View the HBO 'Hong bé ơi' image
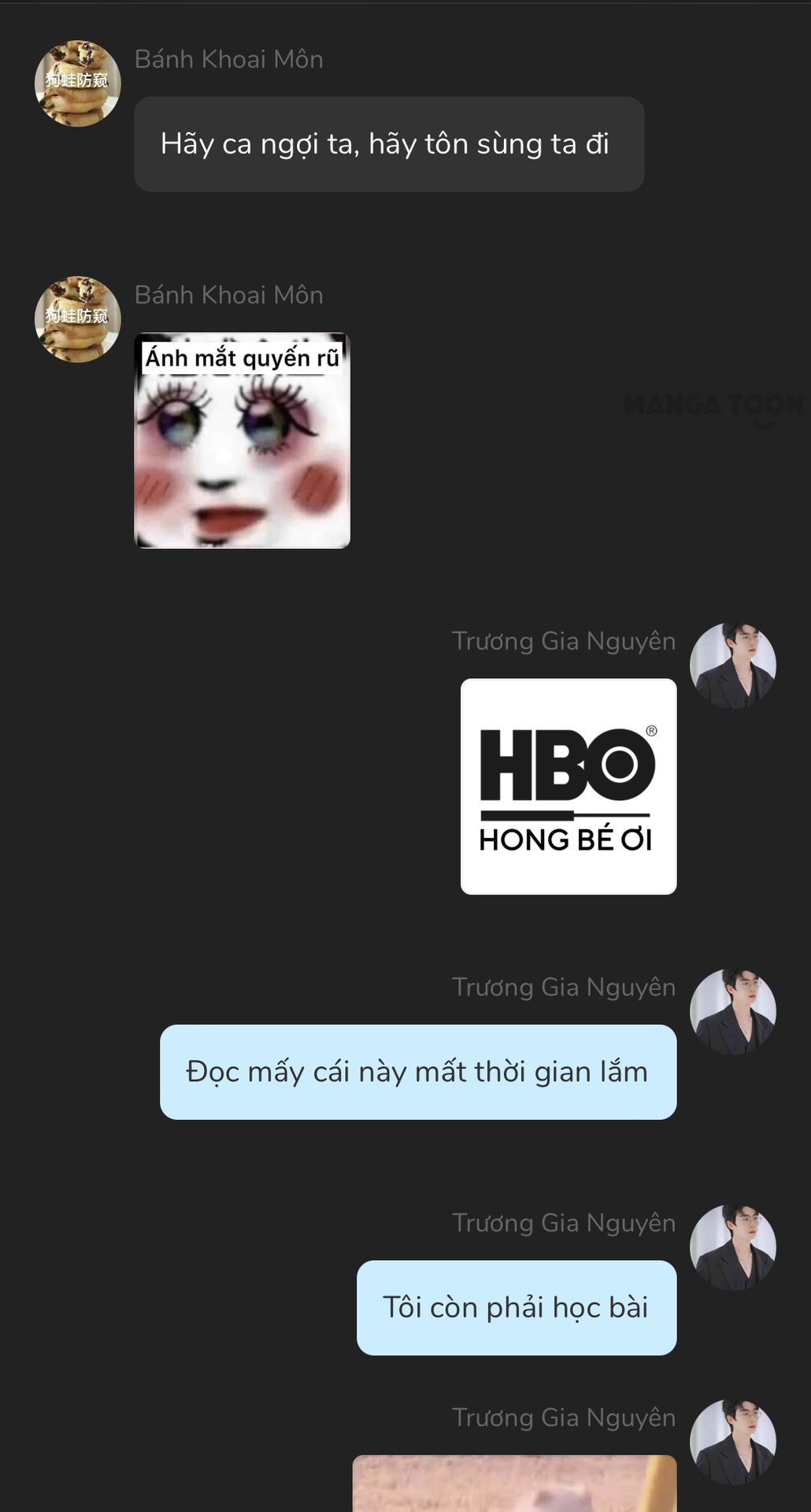Screen dimensions: 811x1512 click(568, 786)
